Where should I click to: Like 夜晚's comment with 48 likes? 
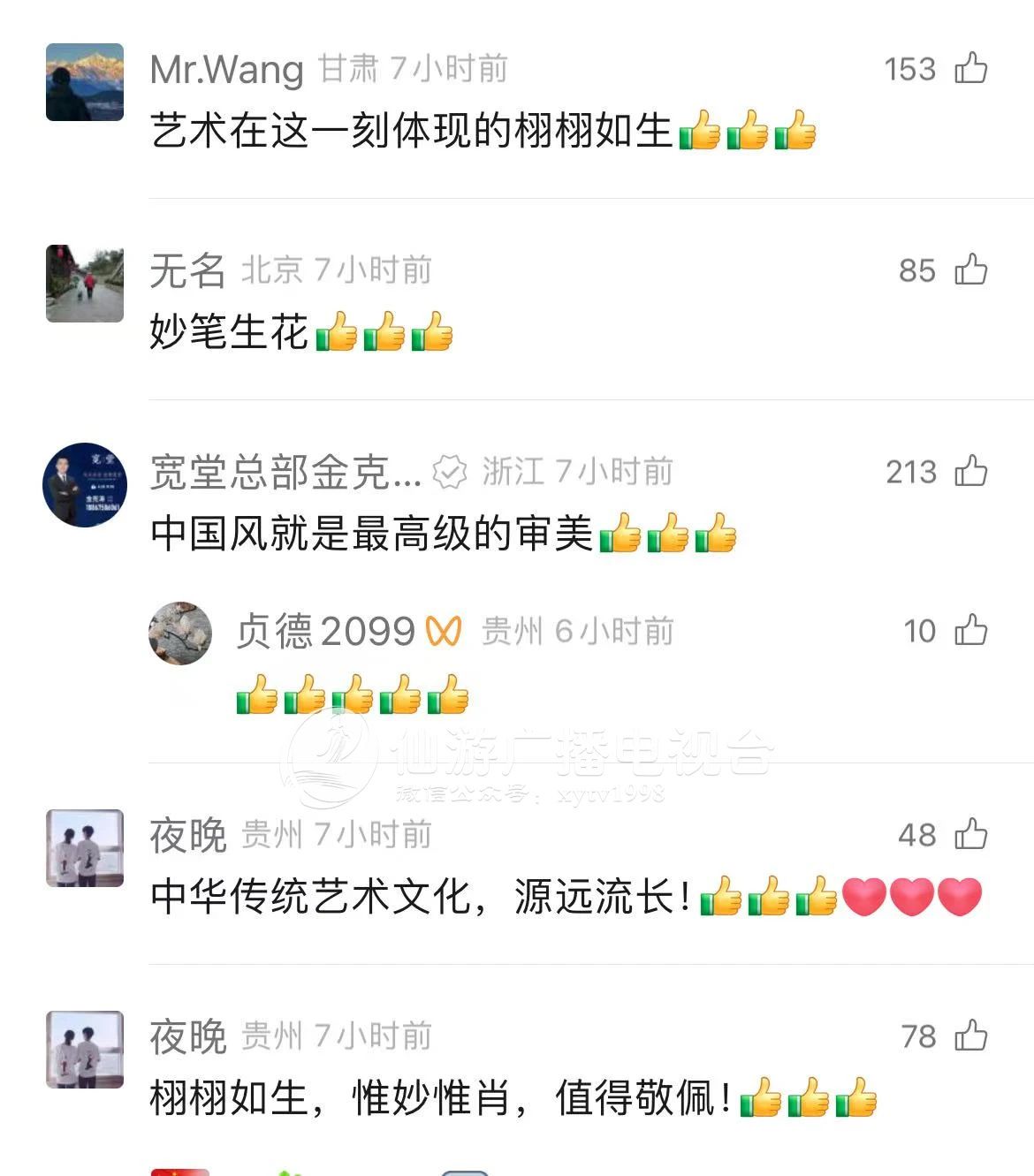pyautogui.click(x=970, y=834)
